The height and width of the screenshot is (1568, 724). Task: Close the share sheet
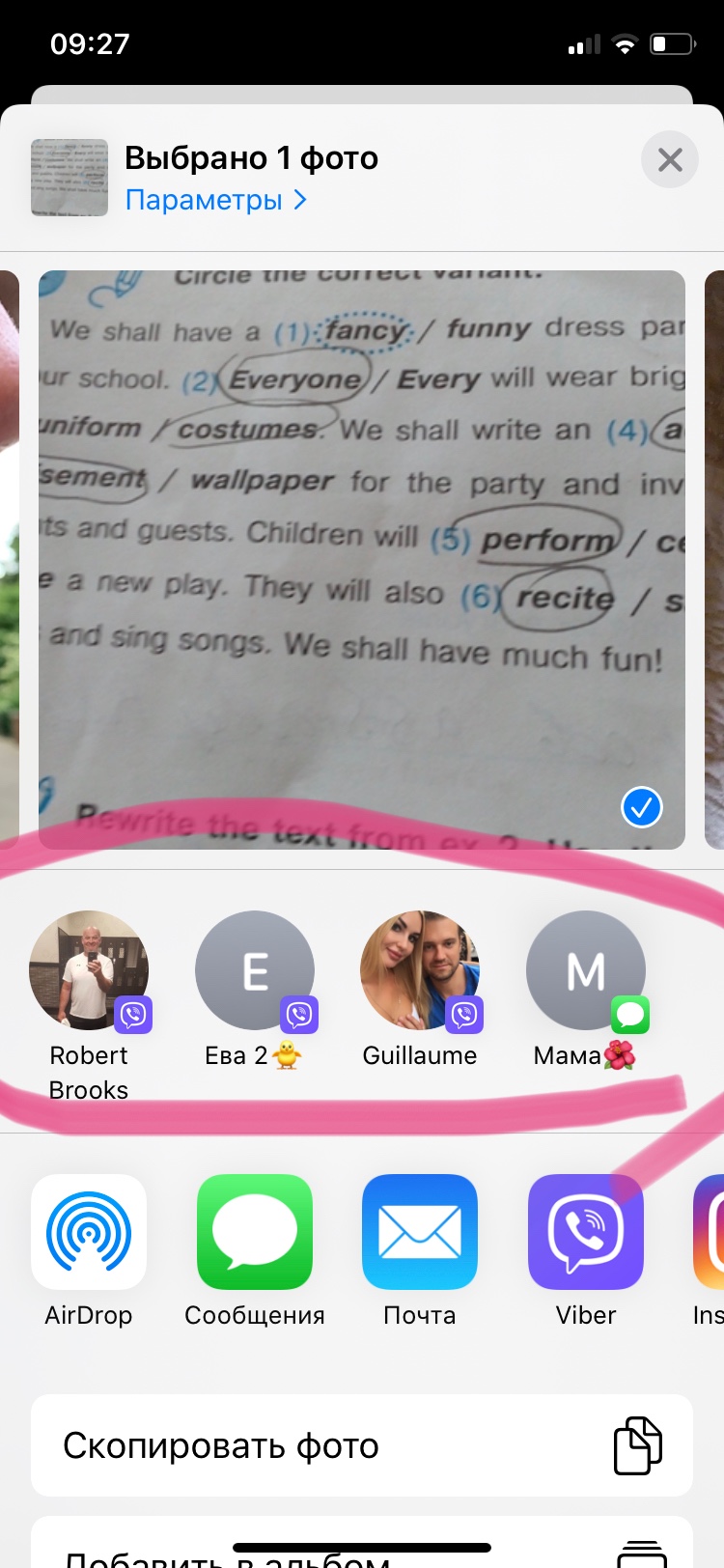670,159
